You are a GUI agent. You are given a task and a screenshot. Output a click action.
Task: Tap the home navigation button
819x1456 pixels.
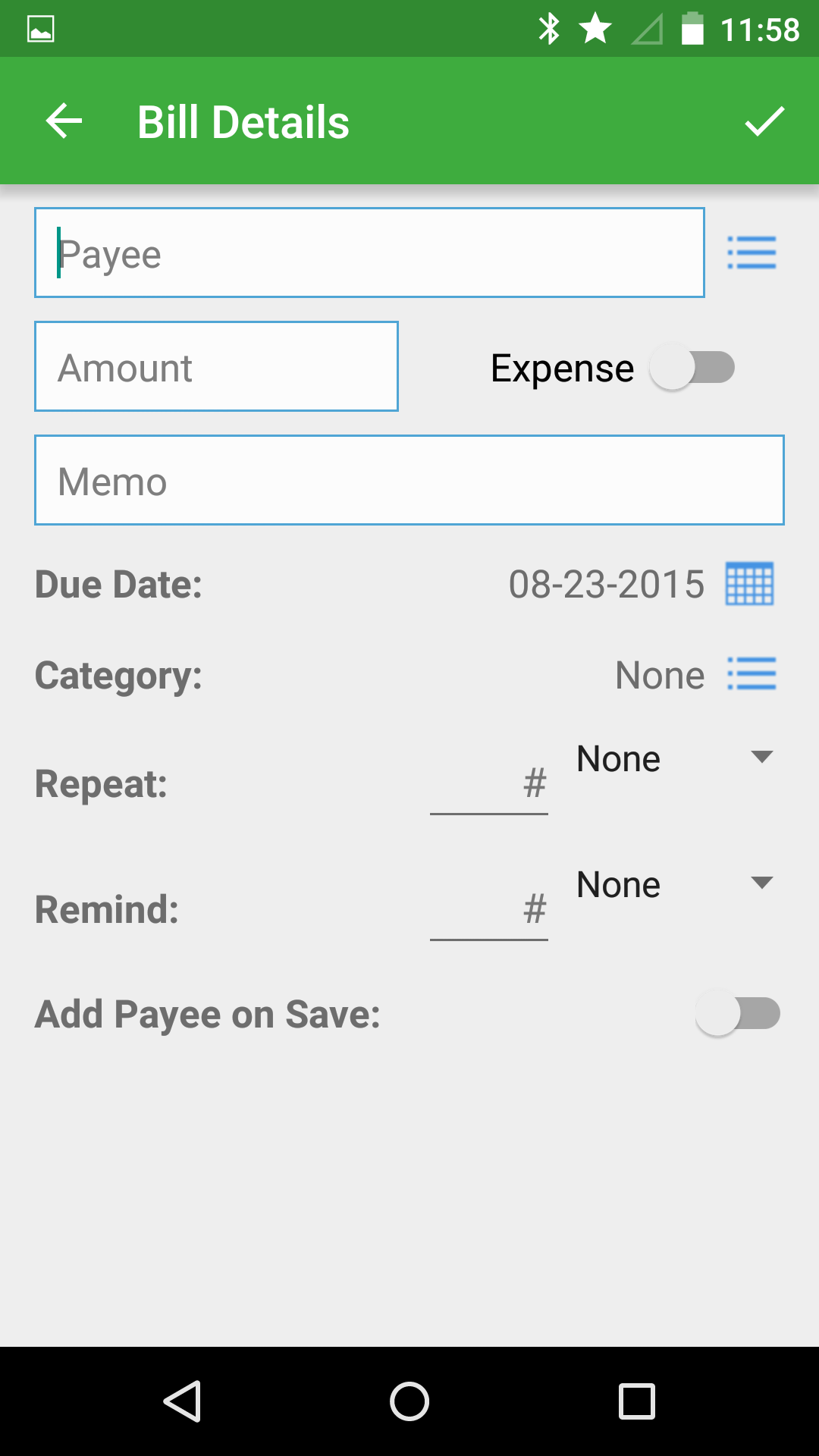[x=409, y=1399]
